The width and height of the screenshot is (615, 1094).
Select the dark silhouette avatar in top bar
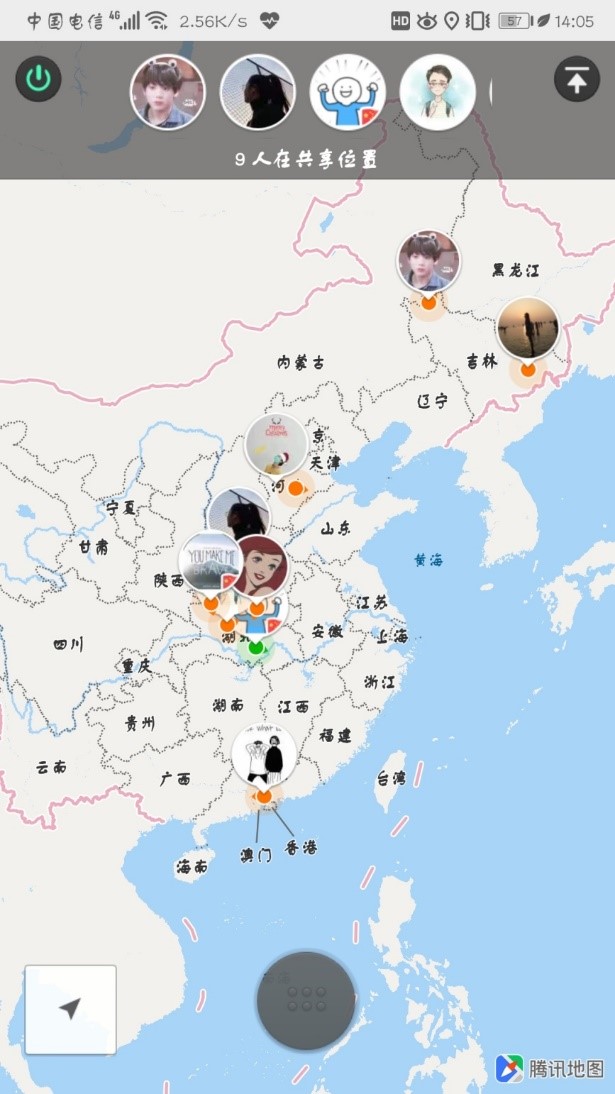(x=257, y=92)
